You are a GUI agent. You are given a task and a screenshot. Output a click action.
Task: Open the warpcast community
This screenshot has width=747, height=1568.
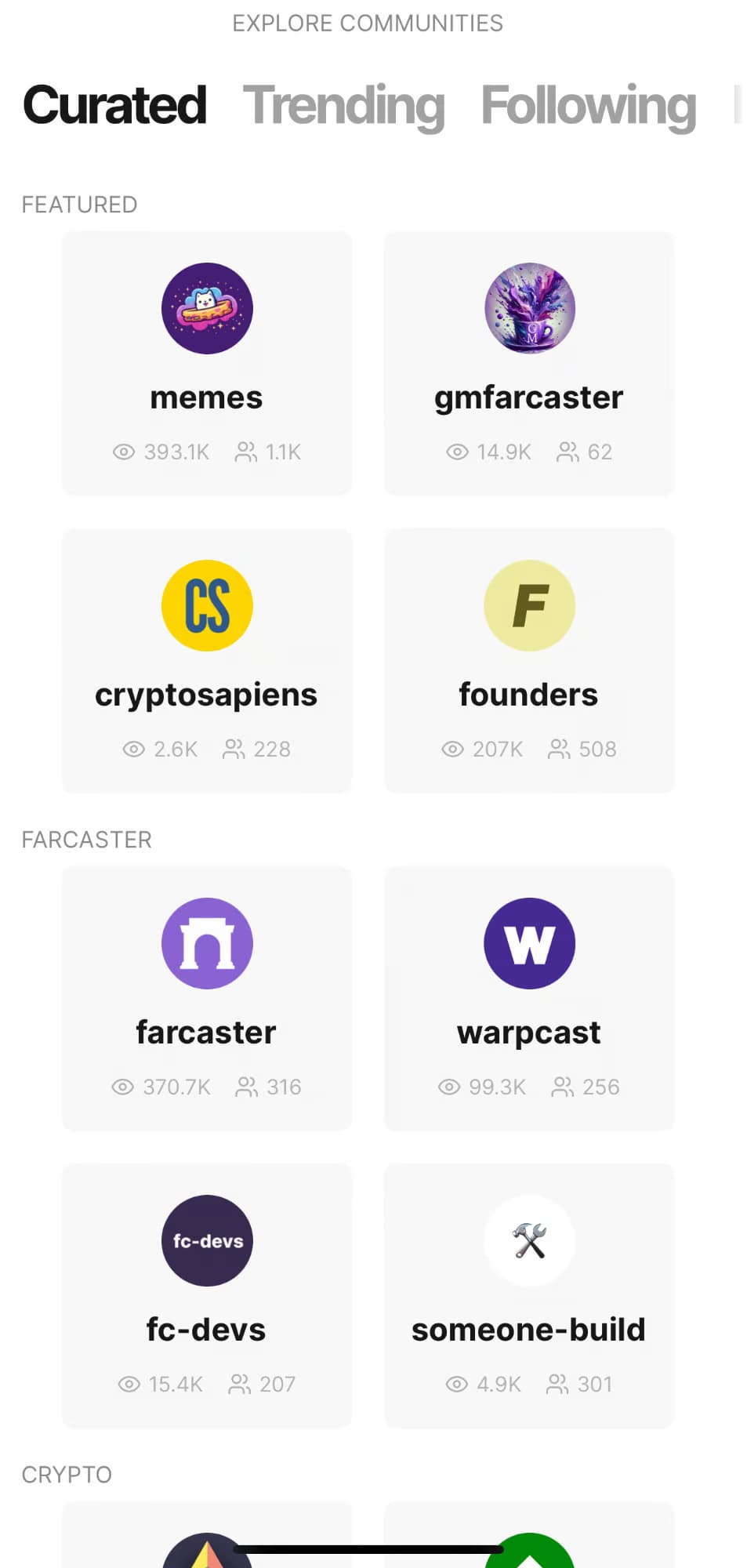click(529, 998)
